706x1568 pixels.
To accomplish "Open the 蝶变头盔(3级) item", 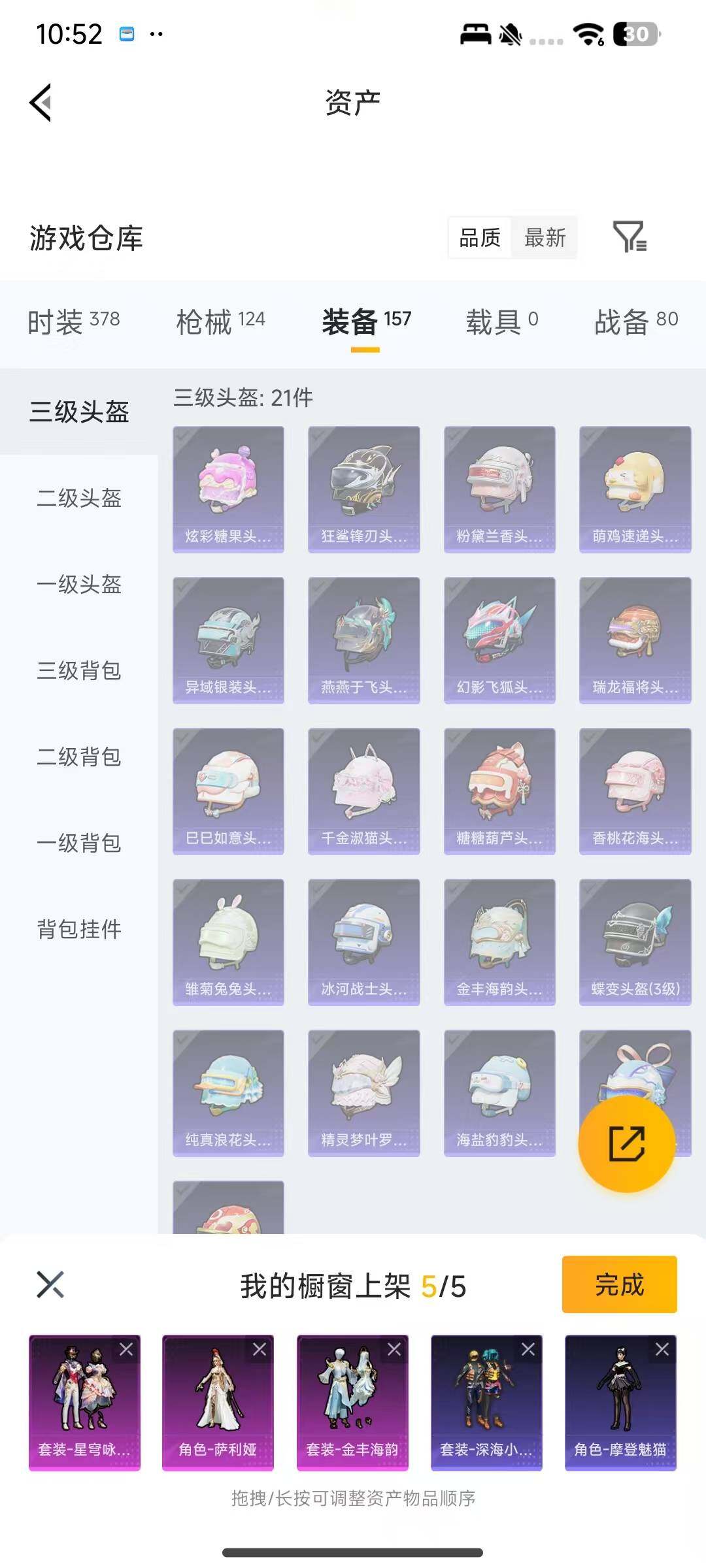I will point(634,941).
